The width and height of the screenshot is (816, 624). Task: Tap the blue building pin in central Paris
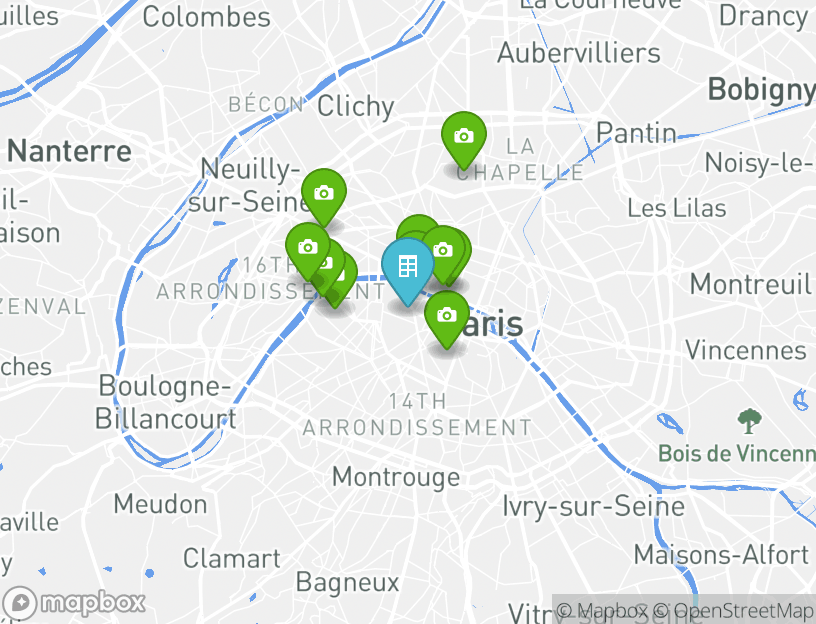point(407,266)
